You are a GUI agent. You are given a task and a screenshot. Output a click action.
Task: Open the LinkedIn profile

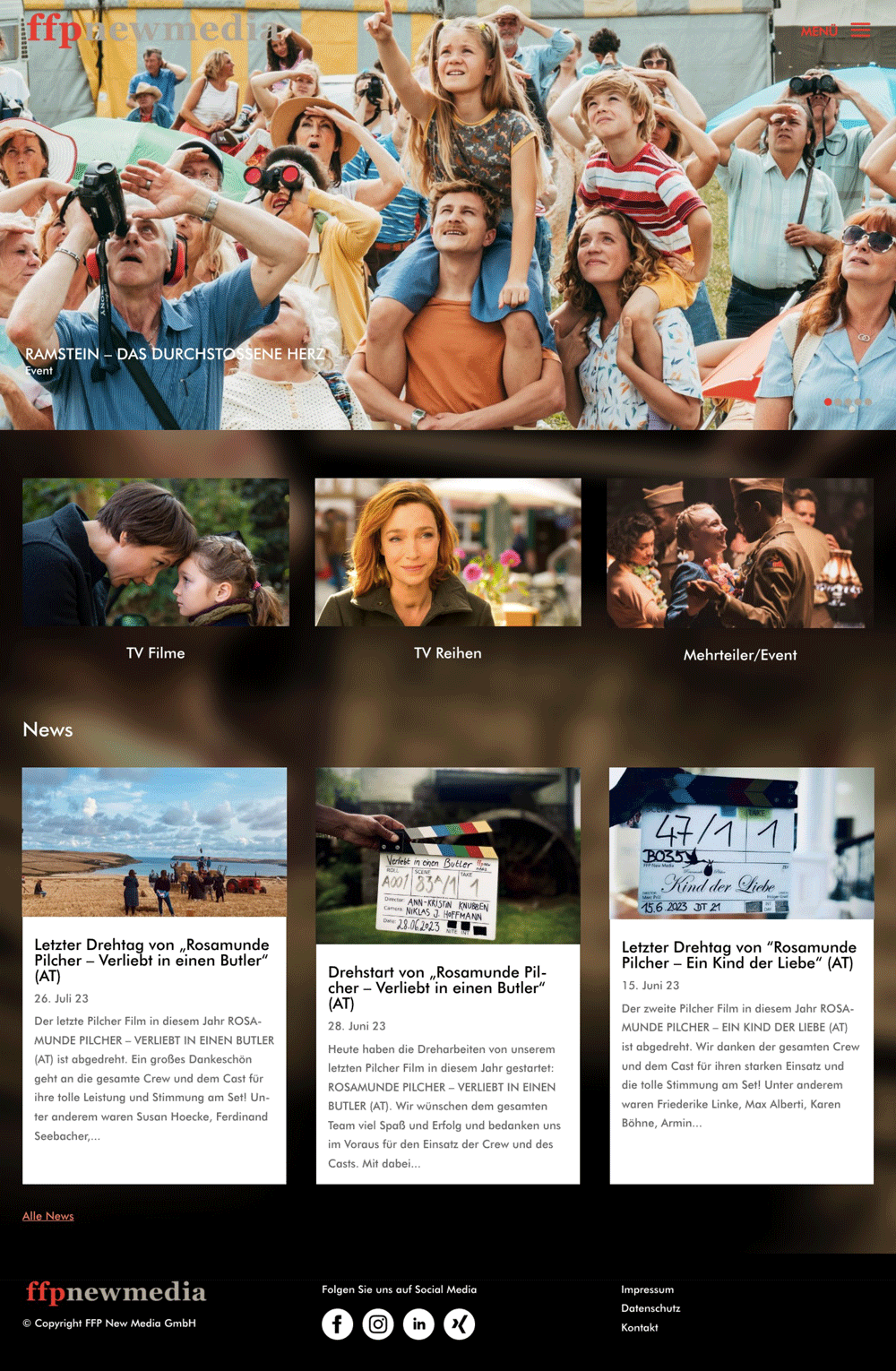click(418, 1324)
